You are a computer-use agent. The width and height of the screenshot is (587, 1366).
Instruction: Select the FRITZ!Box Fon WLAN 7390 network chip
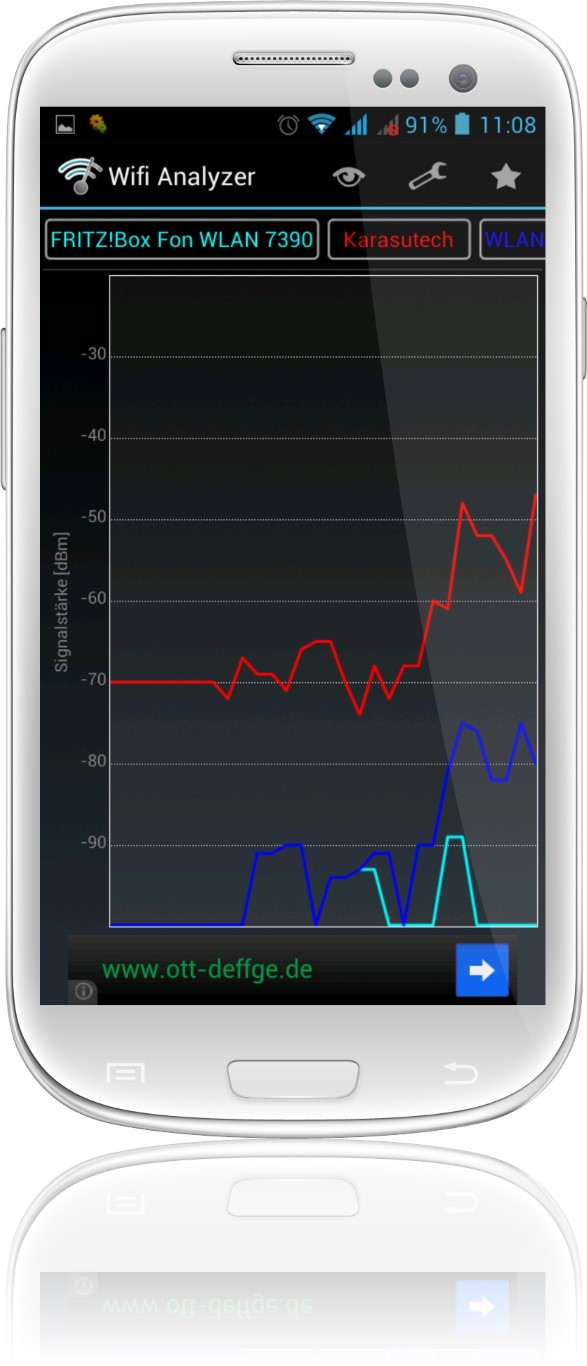(x=182, y=240)
